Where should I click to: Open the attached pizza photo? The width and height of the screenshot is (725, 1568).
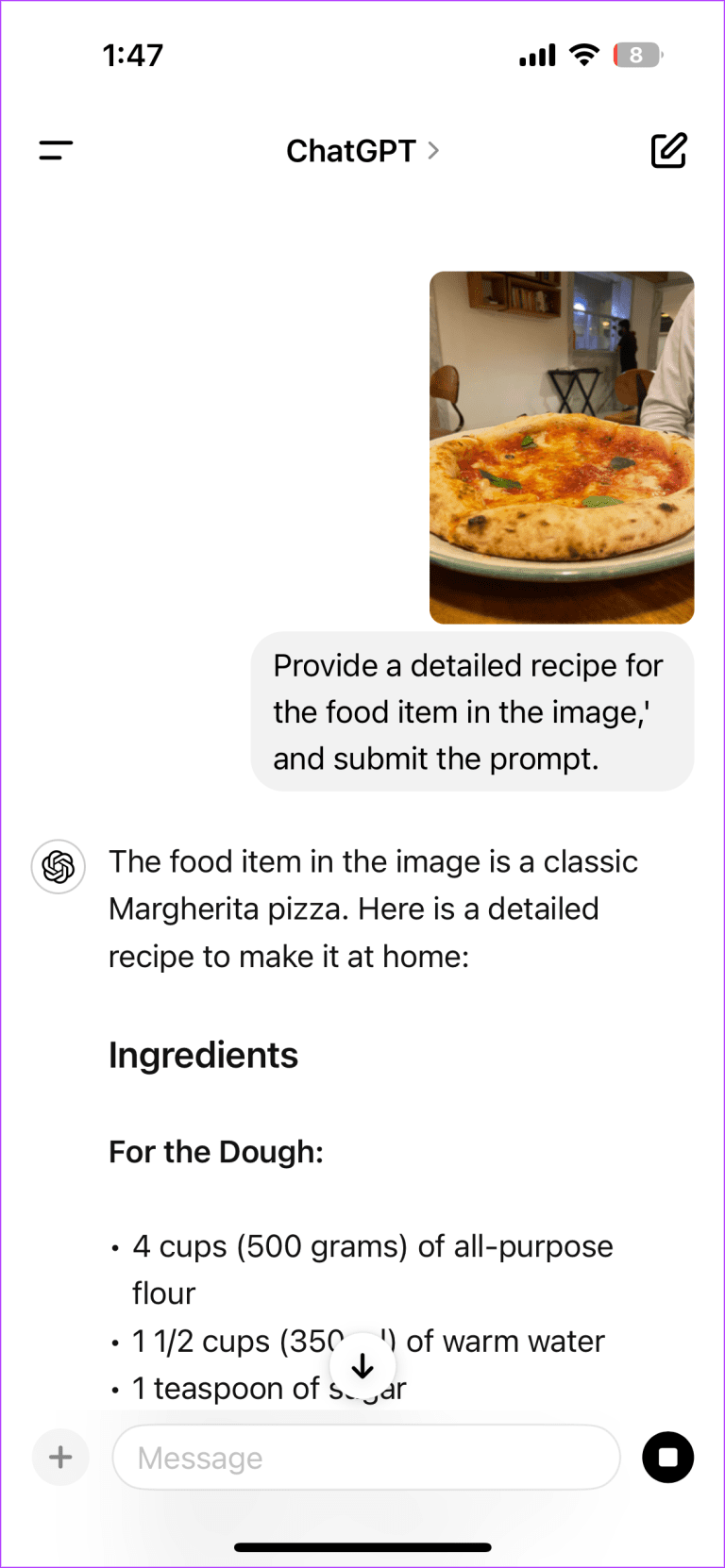[x=561, y=447]
